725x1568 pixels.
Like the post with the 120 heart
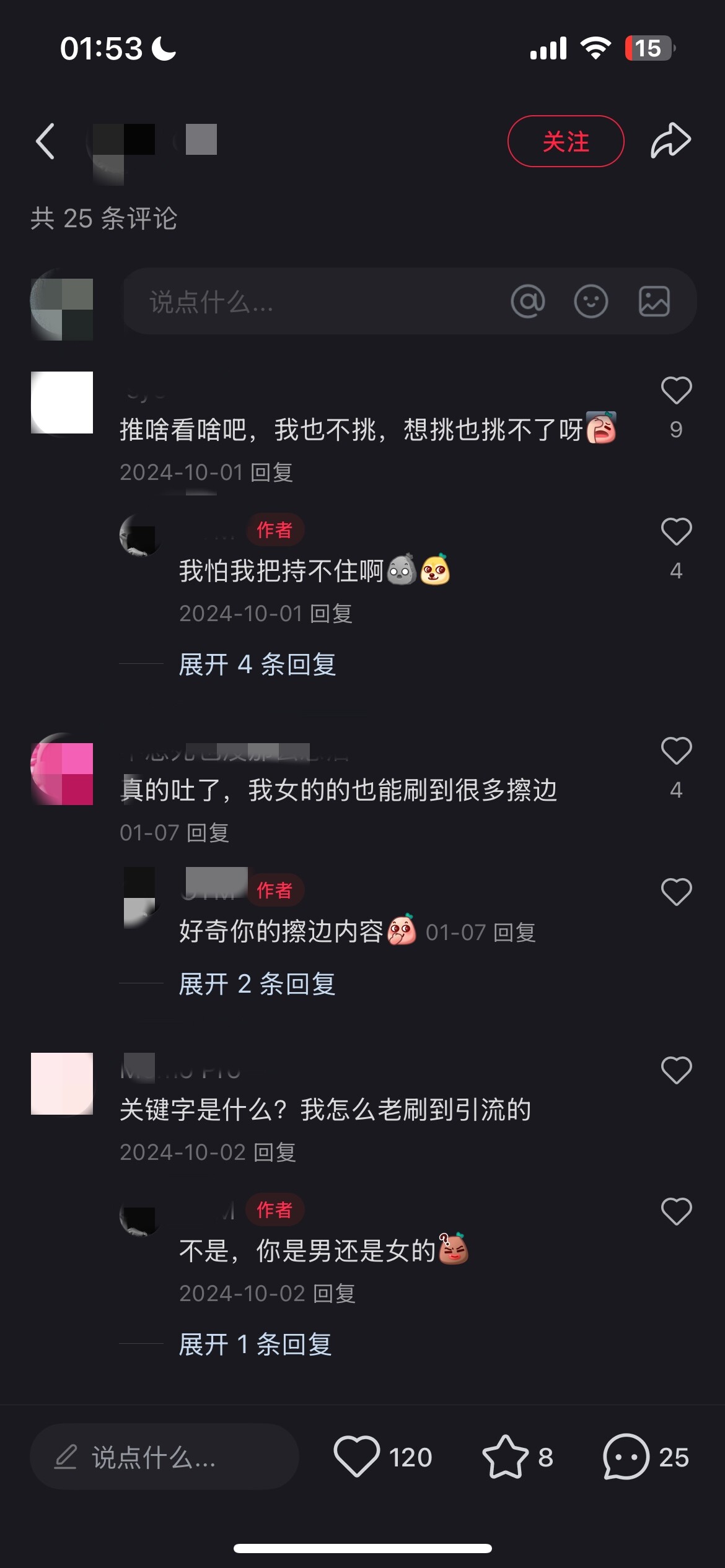click(x=357, y=1457)
